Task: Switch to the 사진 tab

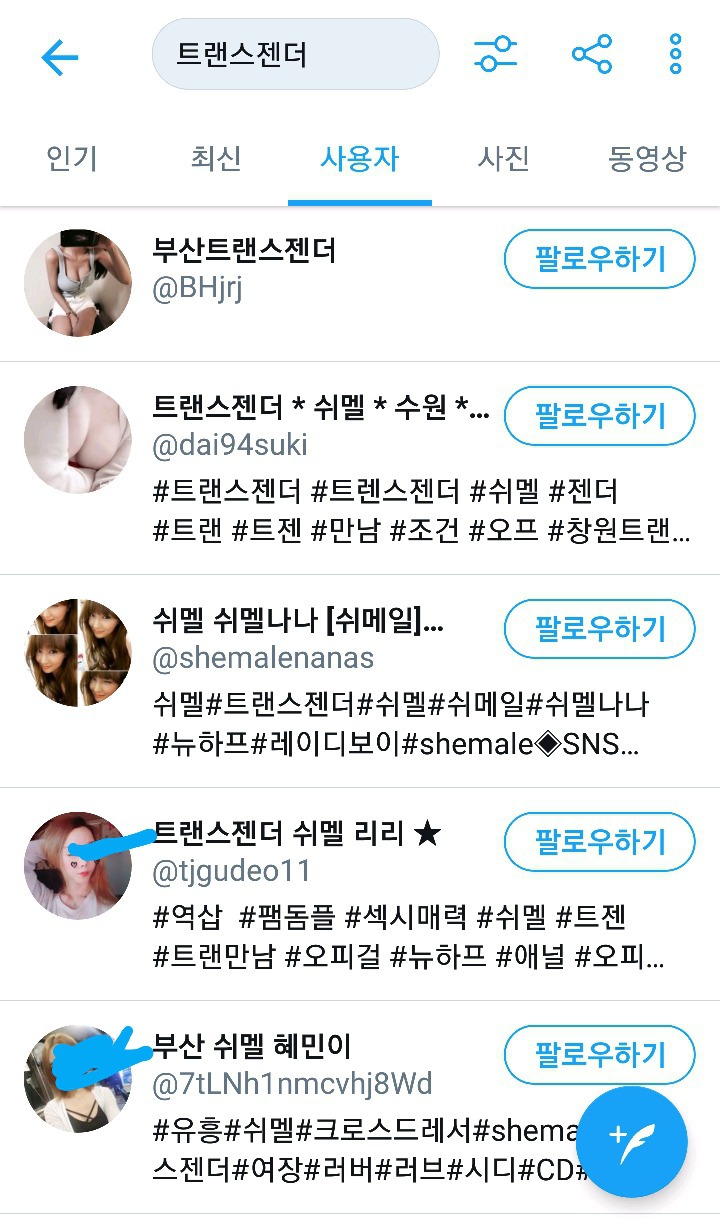Action: click(503, 159)
